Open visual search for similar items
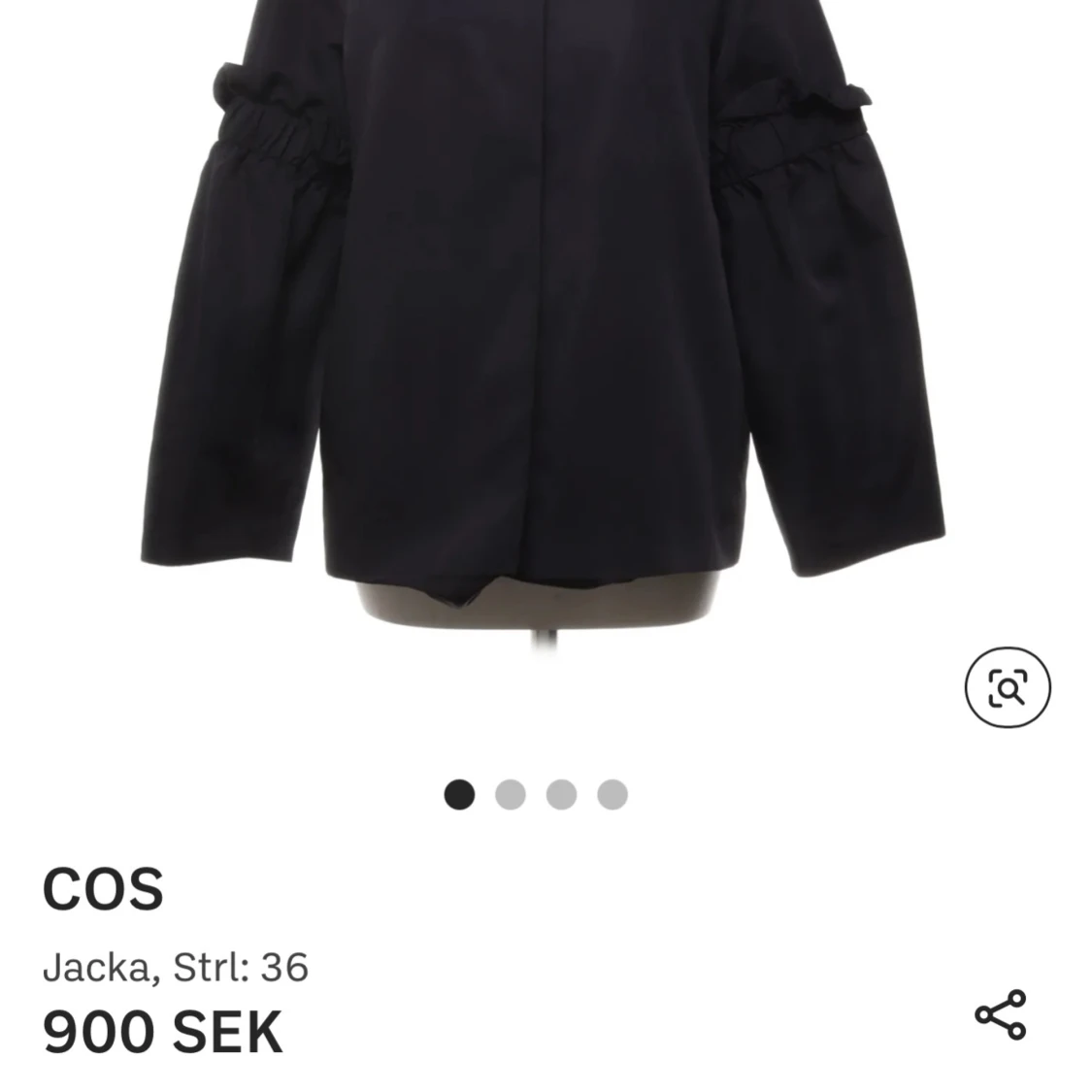 pos(1008,688)
